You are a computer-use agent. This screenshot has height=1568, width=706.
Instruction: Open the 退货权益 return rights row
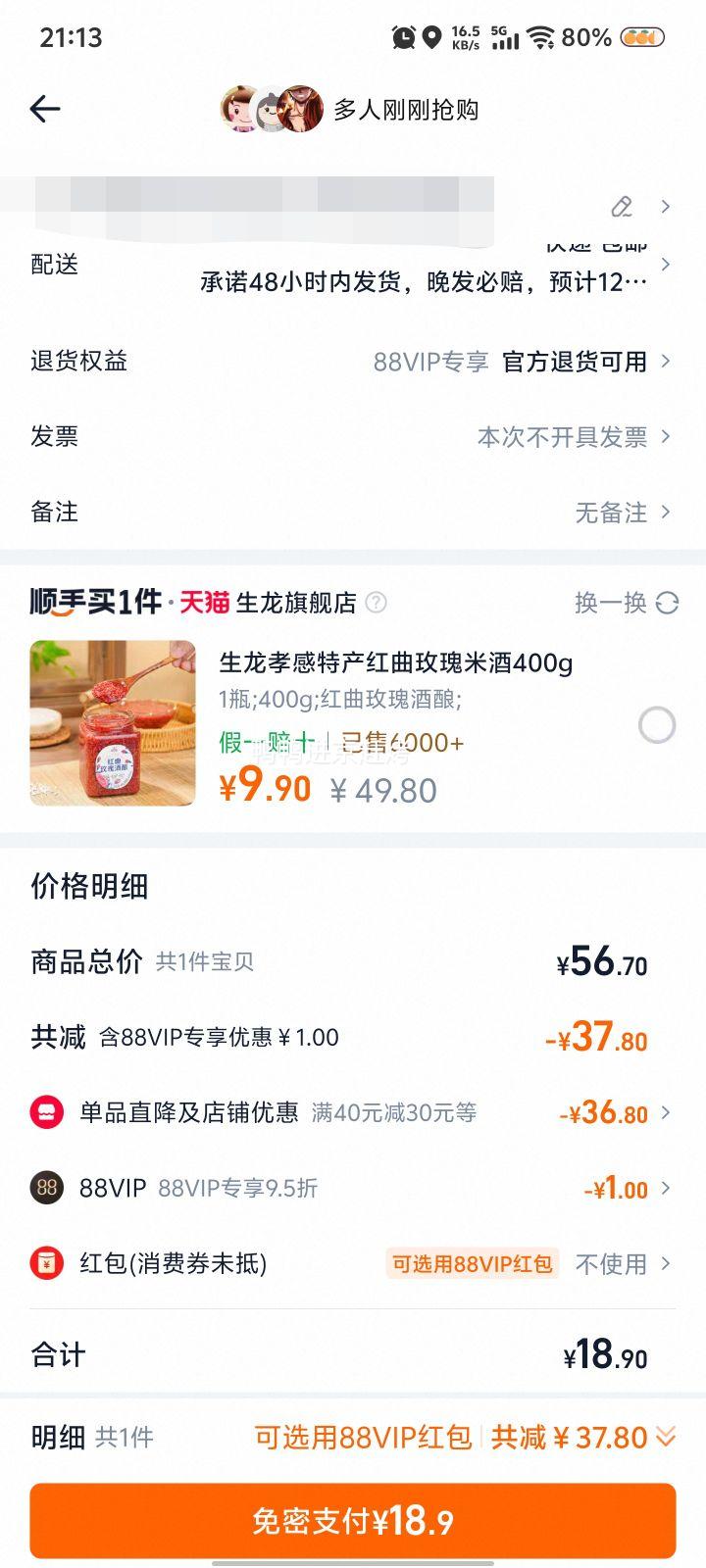353,361
